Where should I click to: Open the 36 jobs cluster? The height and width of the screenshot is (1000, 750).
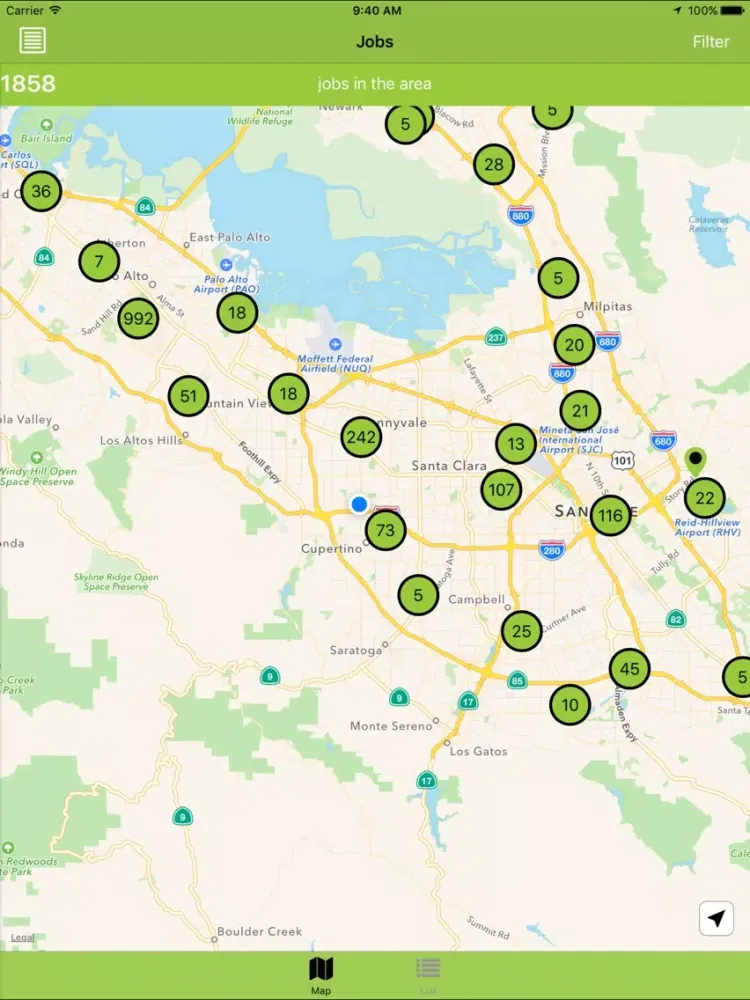click(x=41, y=191)
